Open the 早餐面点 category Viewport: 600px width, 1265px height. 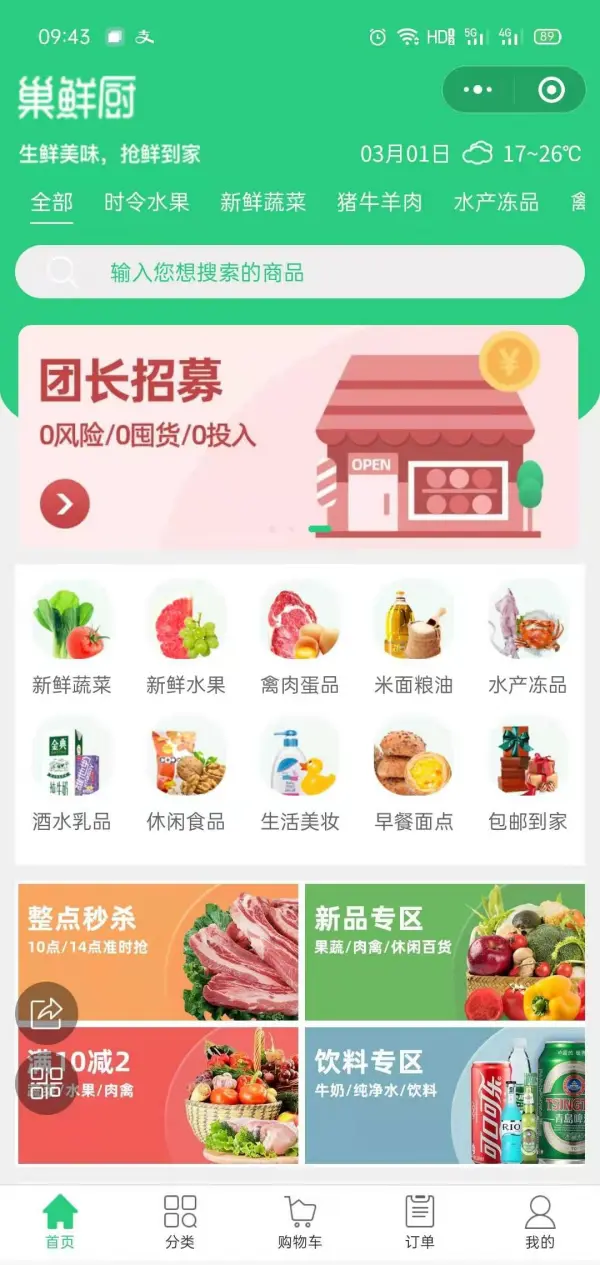click(x=413, y=777)
